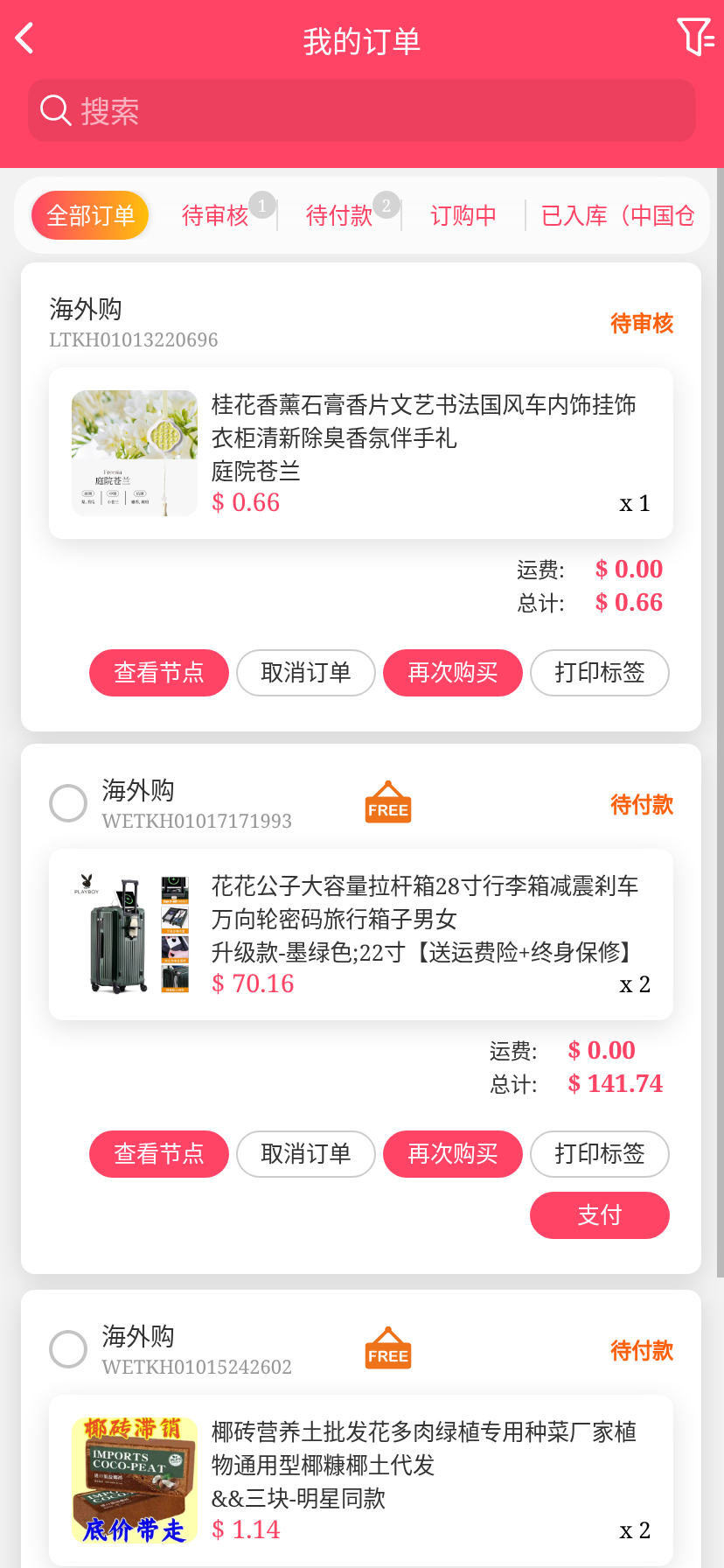This screenshot has width=724, height=1568.
Task: Print label for order WETKH01017171993
Action: pos(600,1154)
